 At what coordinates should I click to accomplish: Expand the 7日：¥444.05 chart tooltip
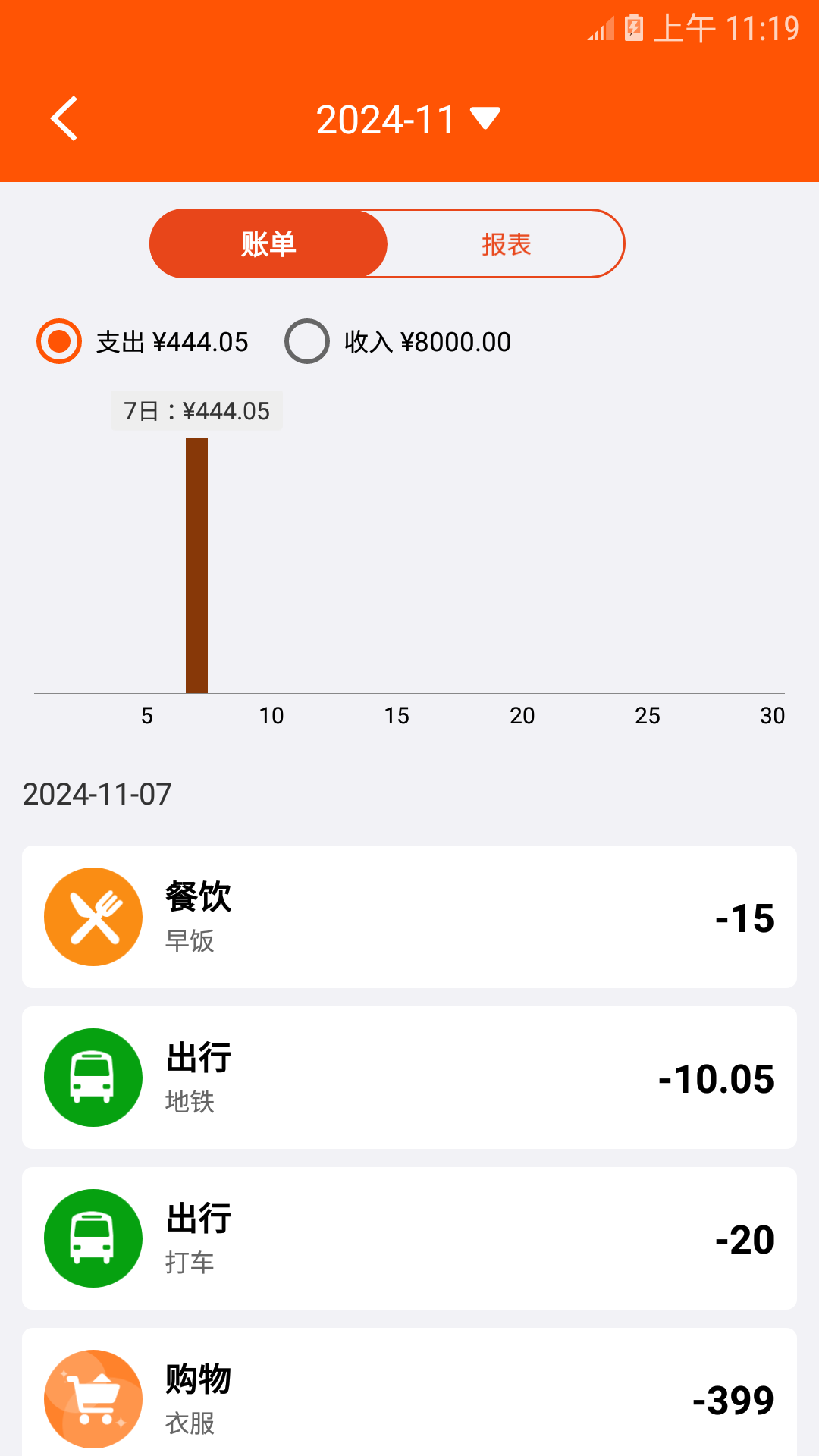[196, 411]
